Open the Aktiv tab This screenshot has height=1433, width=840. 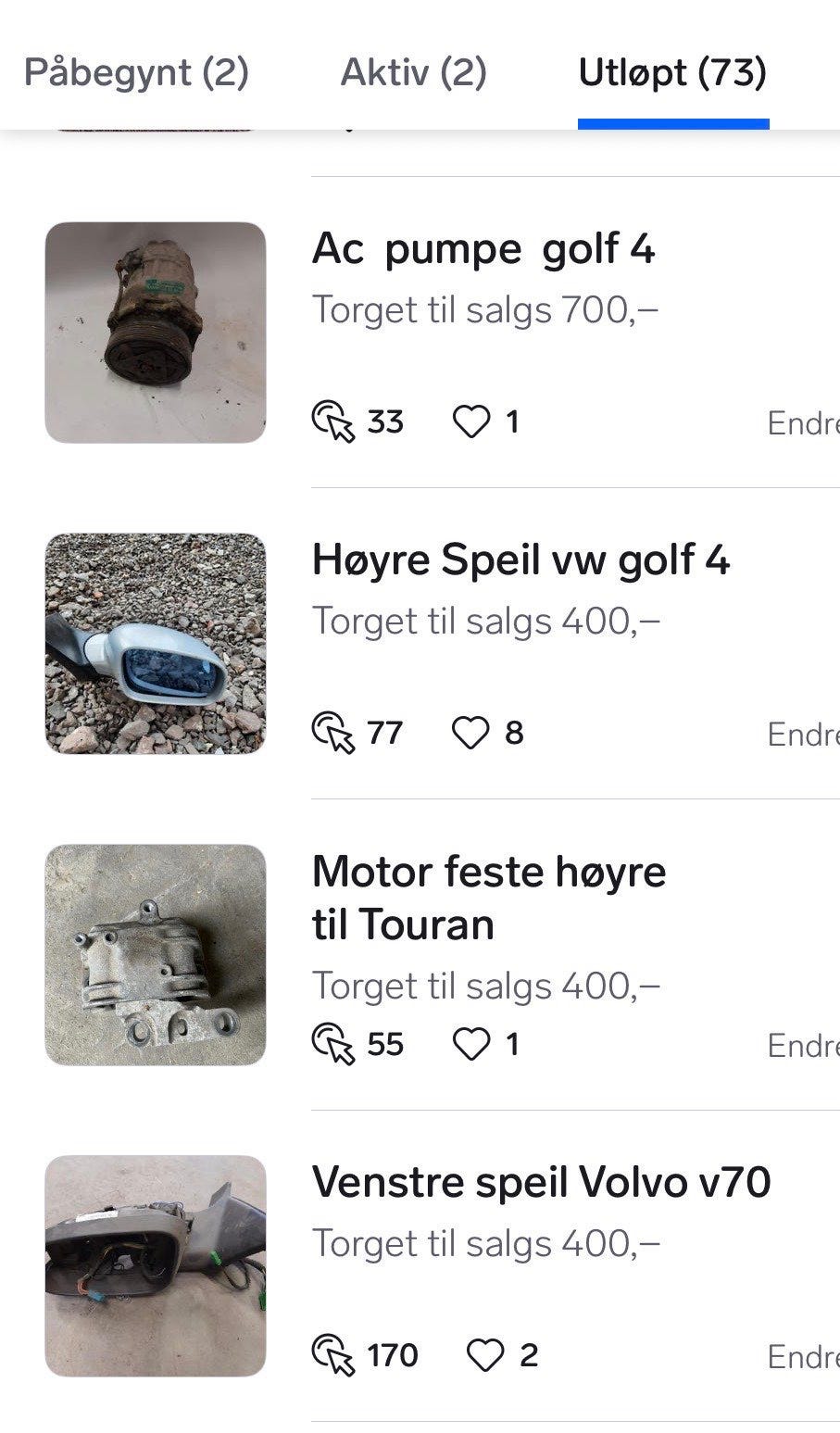click(414, 72)
